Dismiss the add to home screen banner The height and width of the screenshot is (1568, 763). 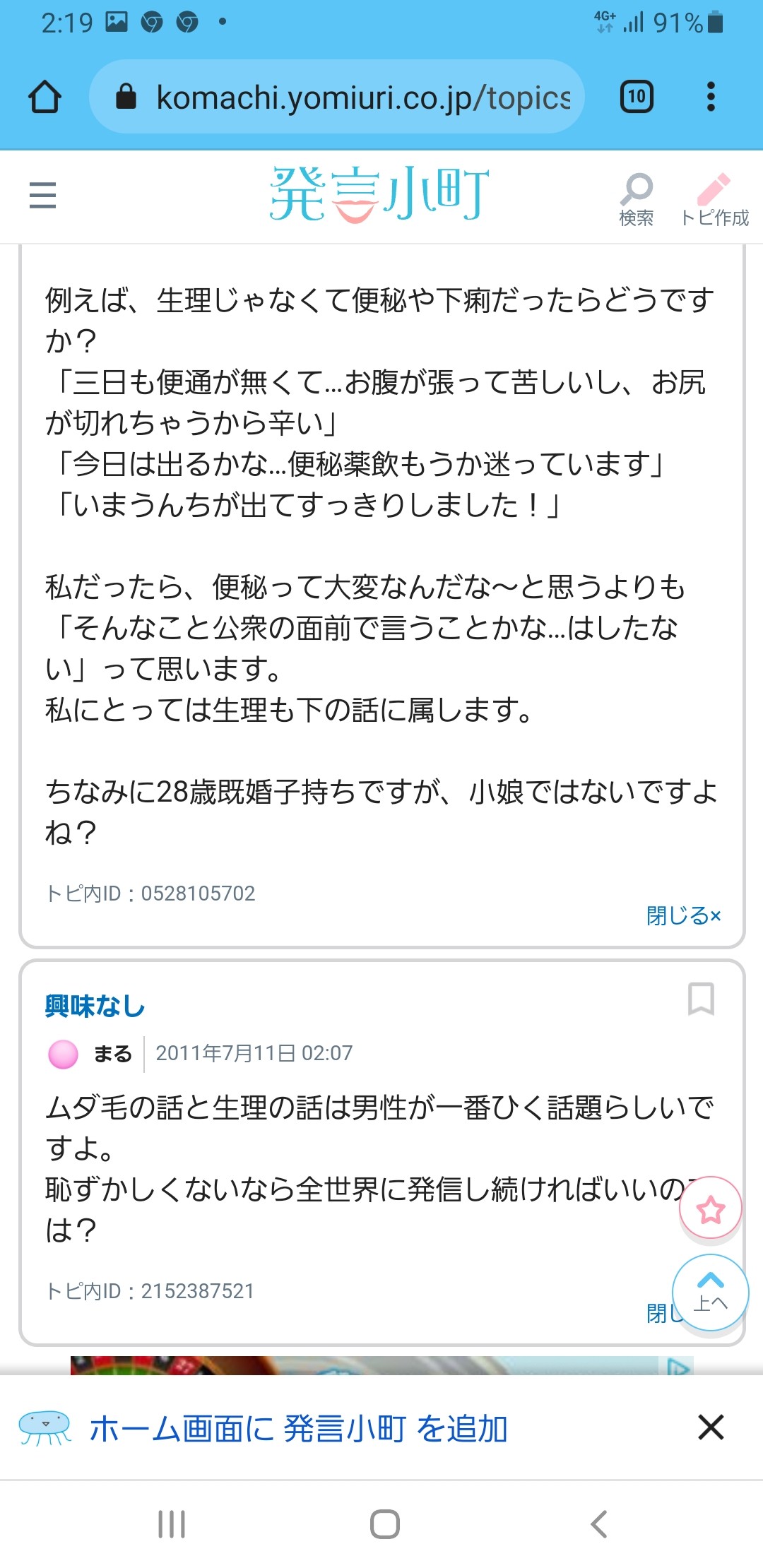(x=711, y=1427)
